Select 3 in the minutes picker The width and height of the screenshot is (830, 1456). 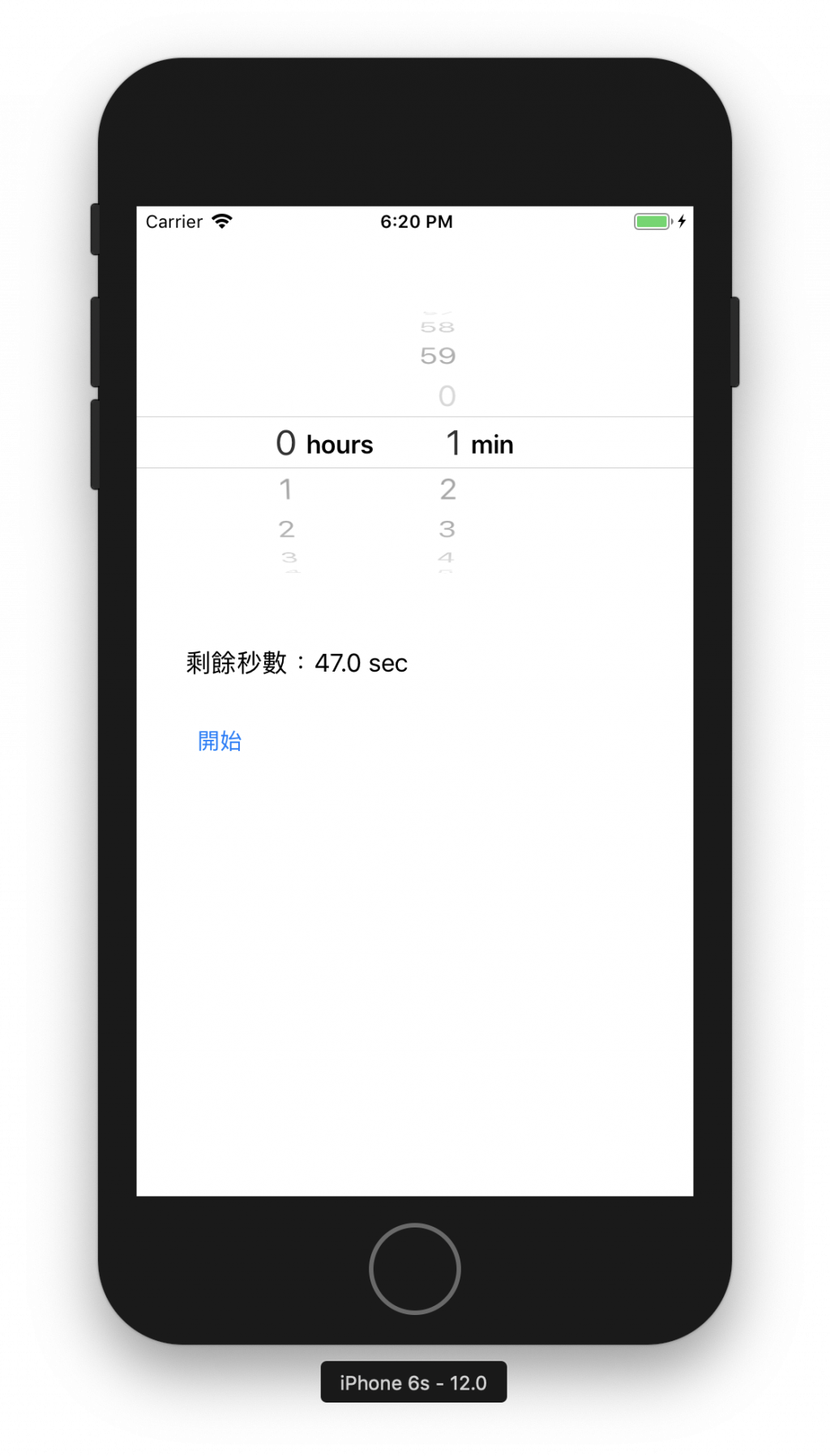(447, 529)
